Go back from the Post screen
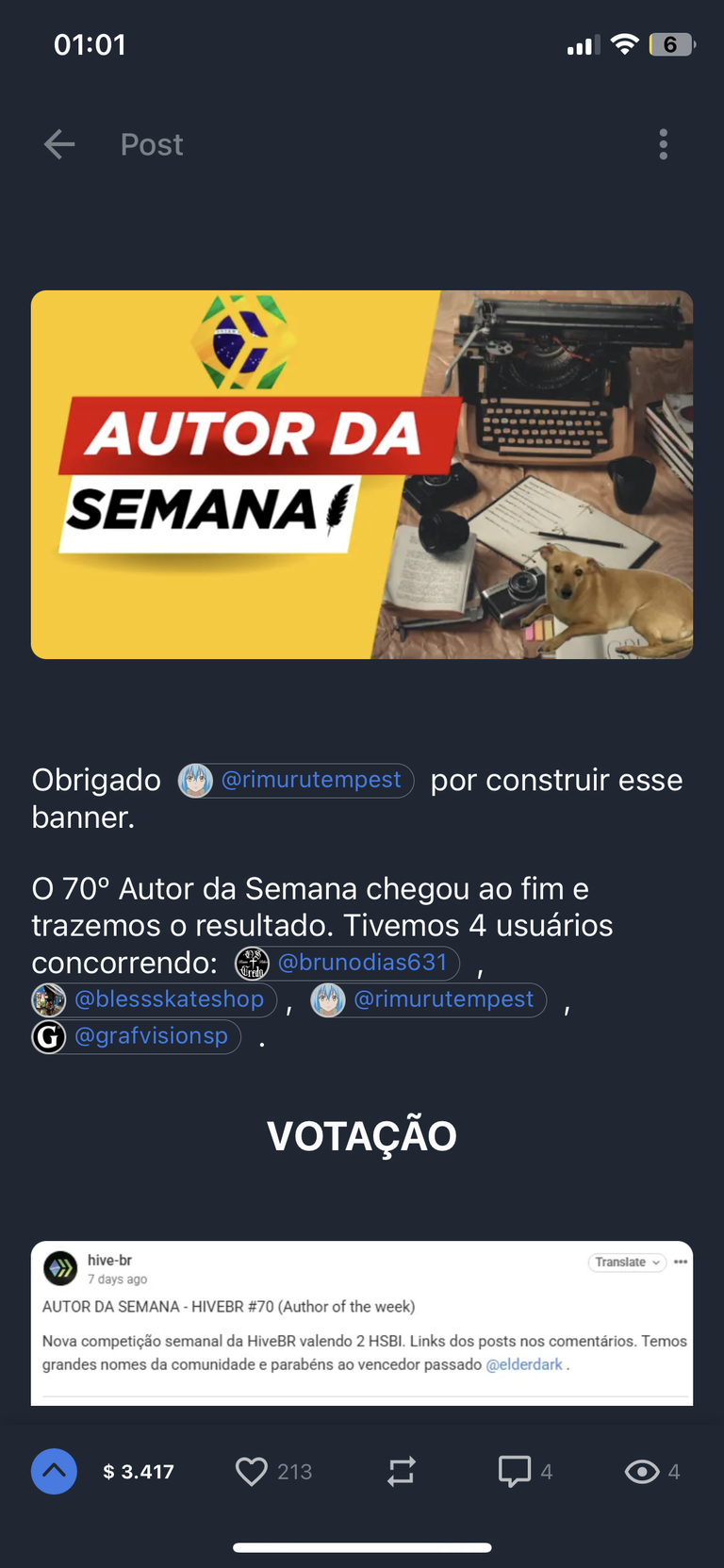The height and width of the screenshot is (1568, 724). click(59, 144)
